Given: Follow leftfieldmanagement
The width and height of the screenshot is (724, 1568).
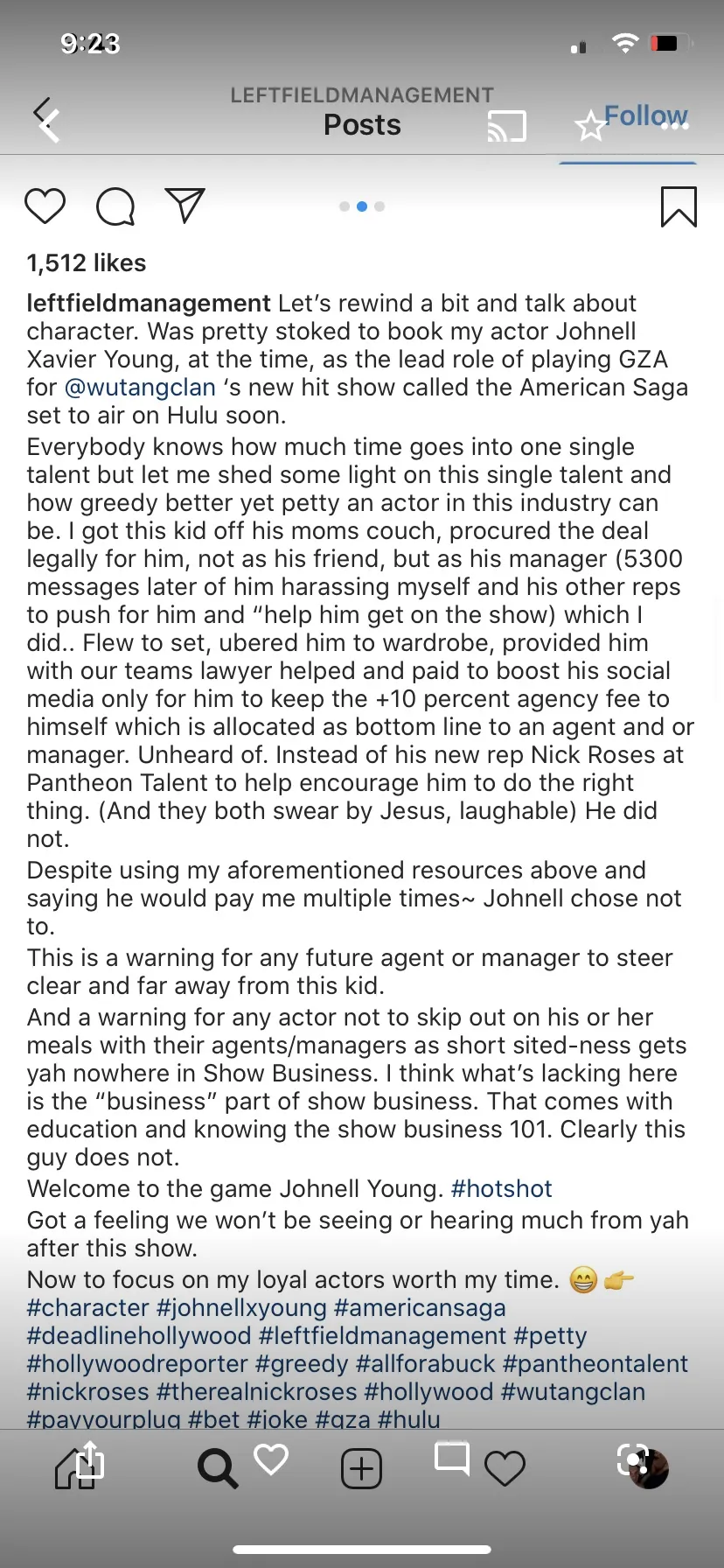Looking at the screenshot, I should click(645, 115).
